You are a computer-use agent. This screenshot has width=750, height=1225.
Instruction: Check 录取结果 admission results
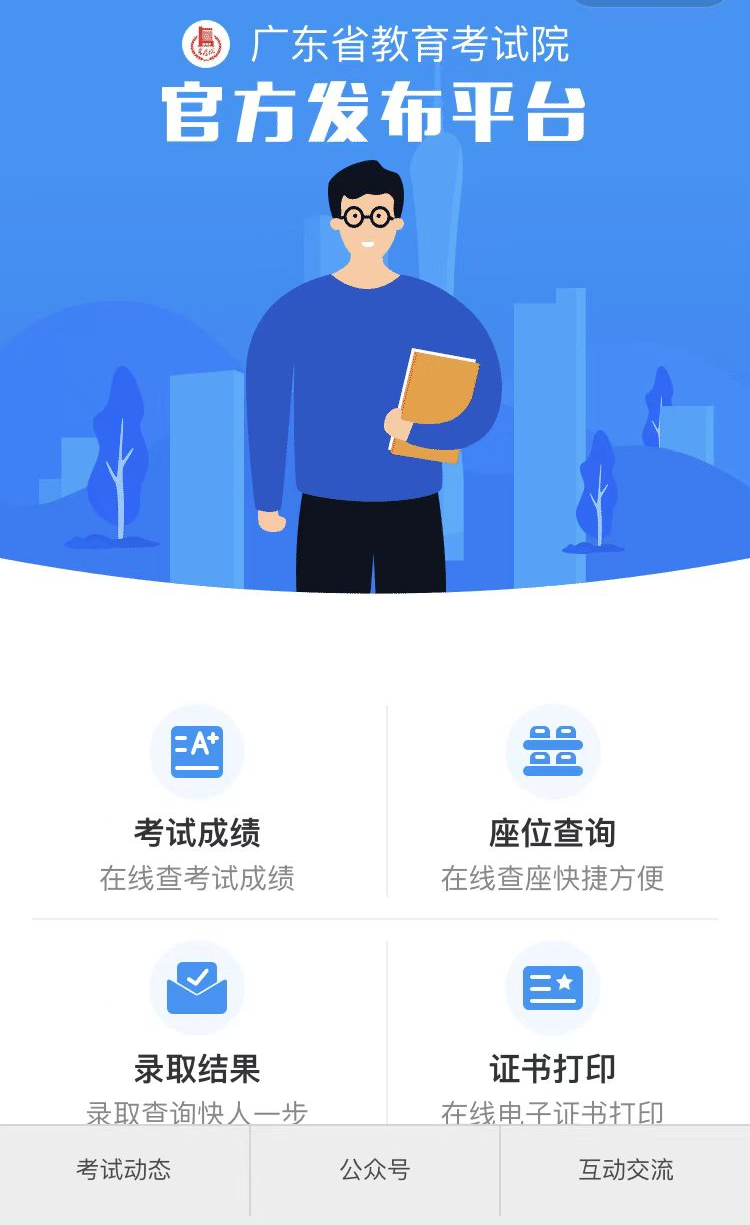(197, 1030)
